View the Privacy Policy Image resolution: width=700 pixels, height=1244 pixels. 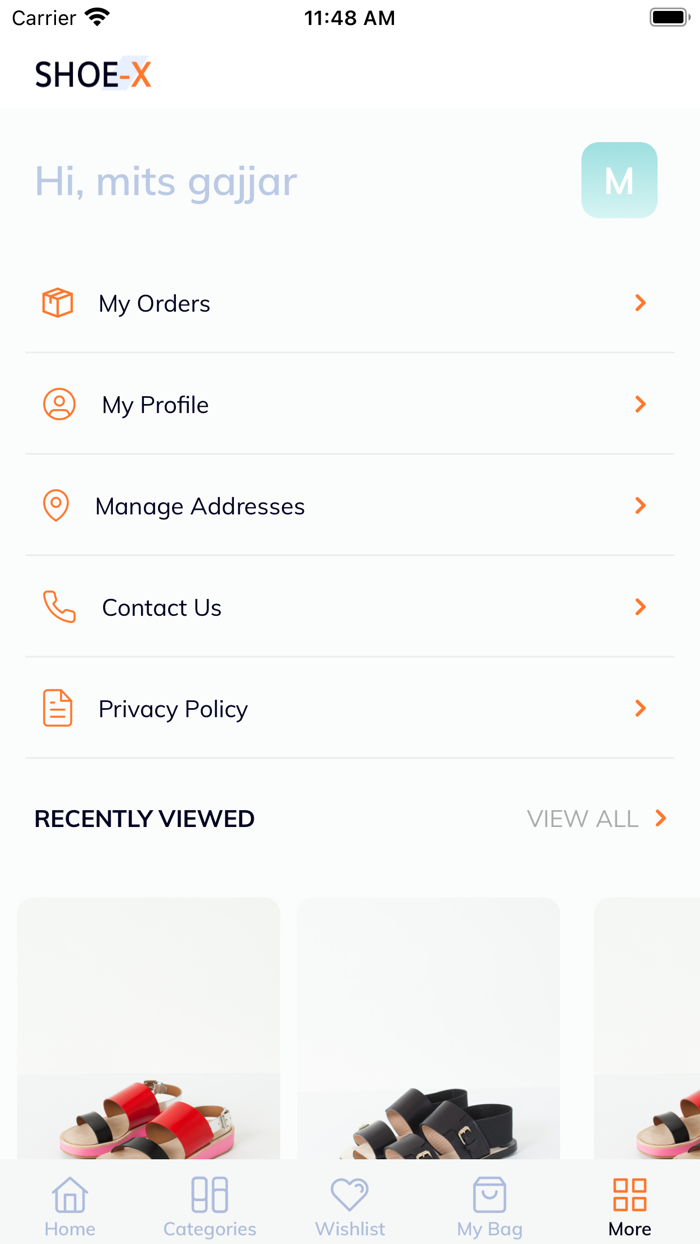pyautogui.click(x=349, y=708)
